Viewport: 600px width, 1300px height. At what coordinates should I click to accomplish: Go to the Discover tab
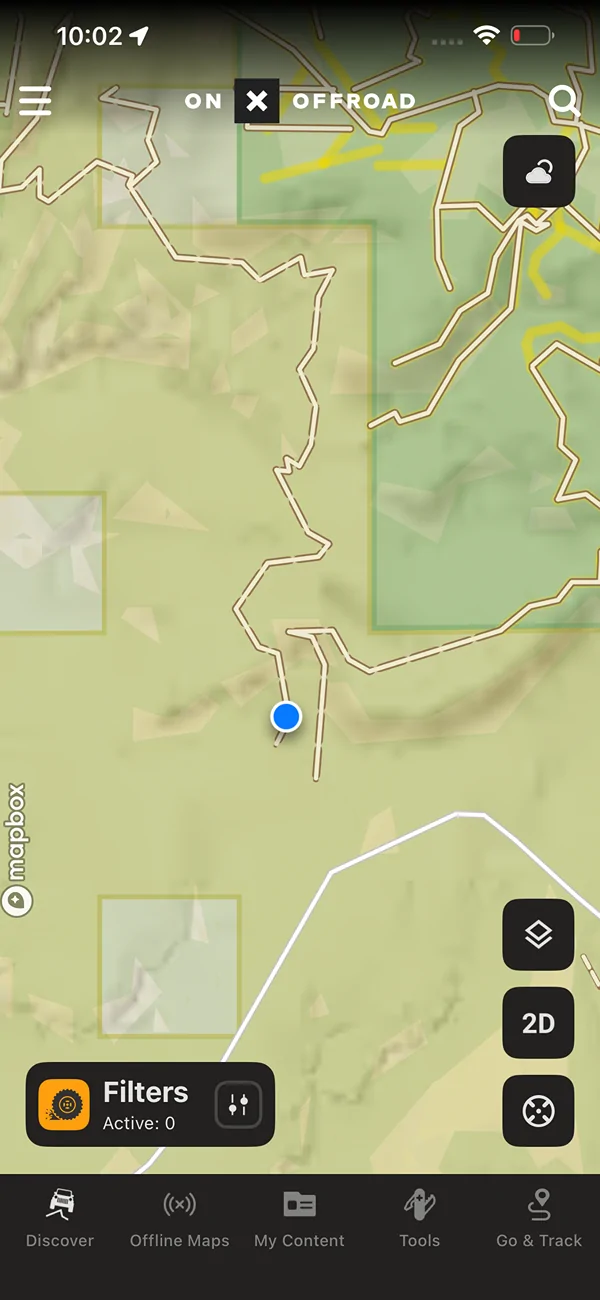[60, 1219]
